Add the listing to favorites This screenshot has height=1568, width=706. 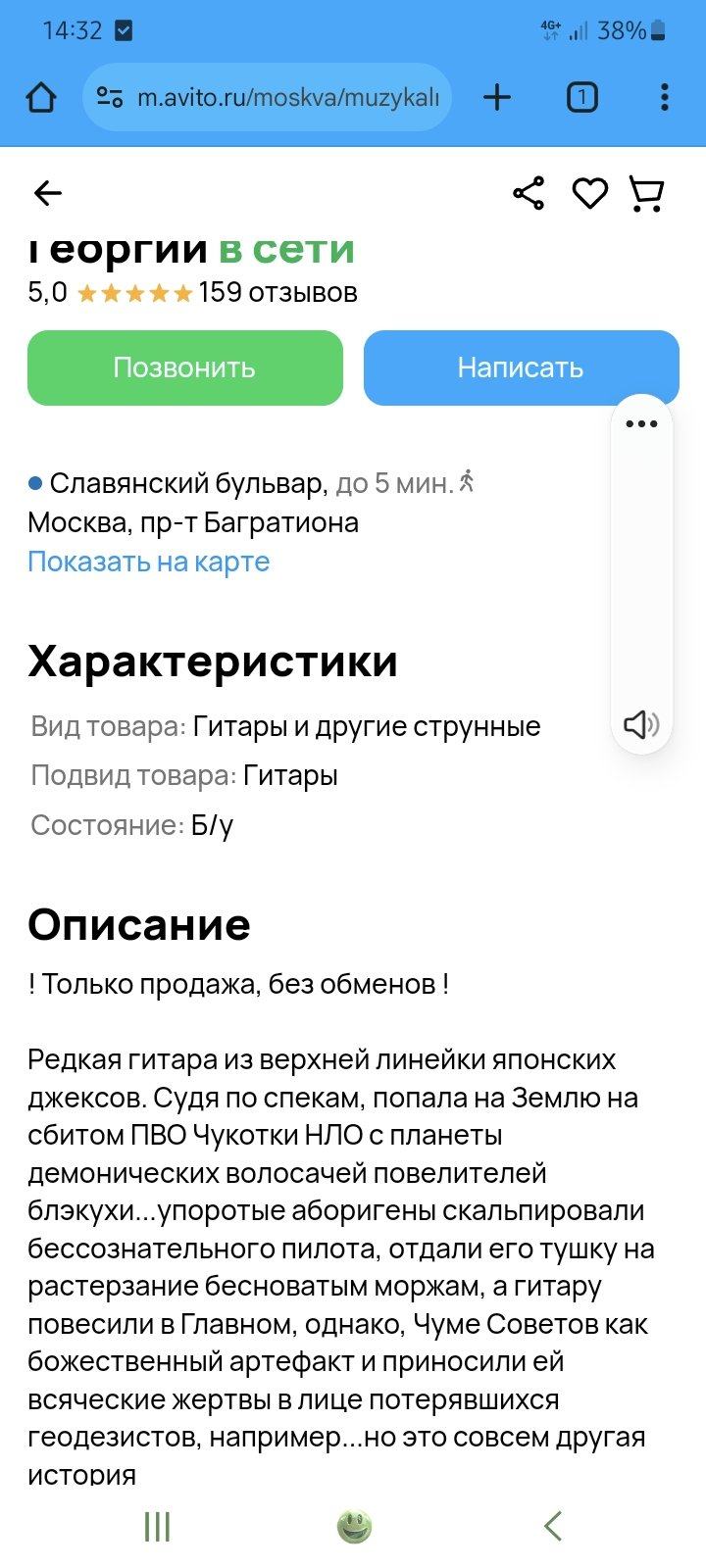pos(589,193)
